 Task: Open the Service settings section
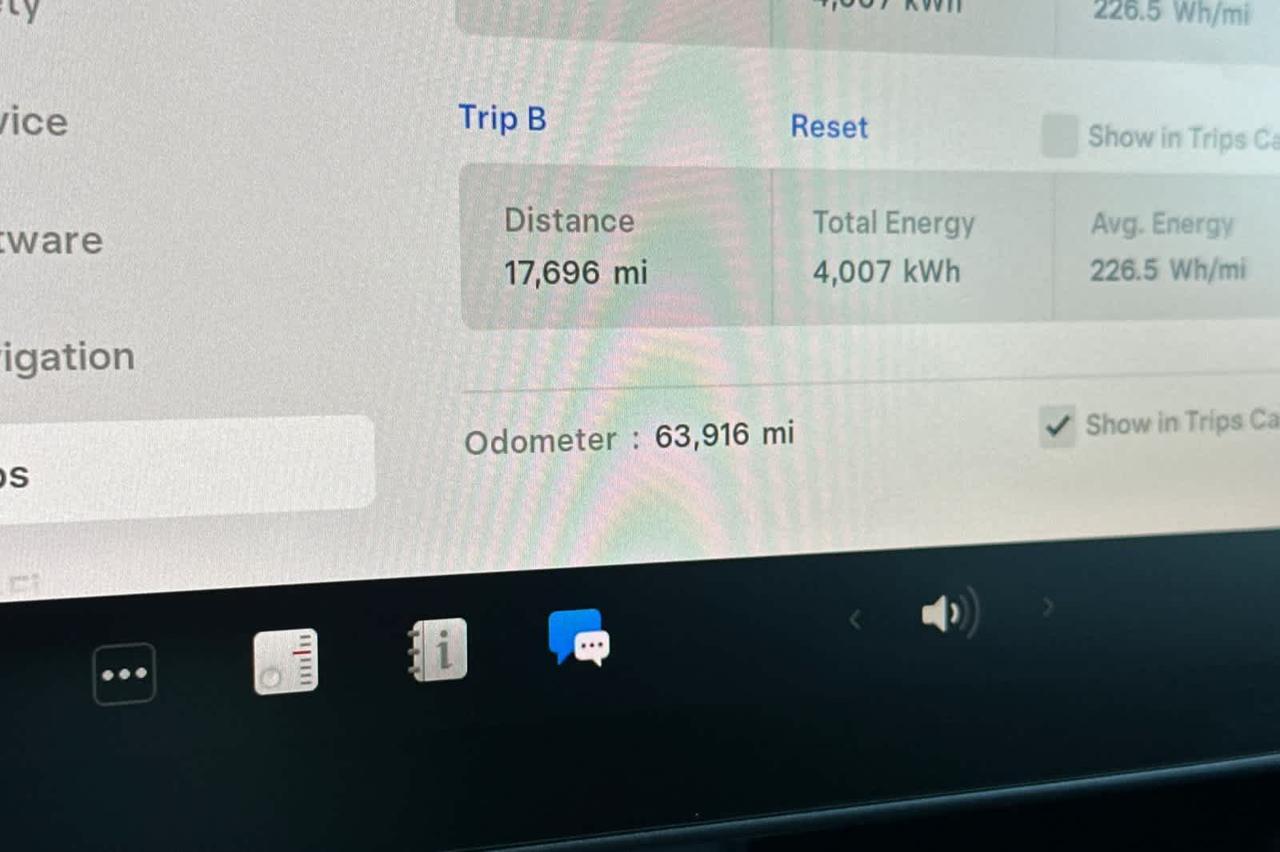[x=34, y=123]
